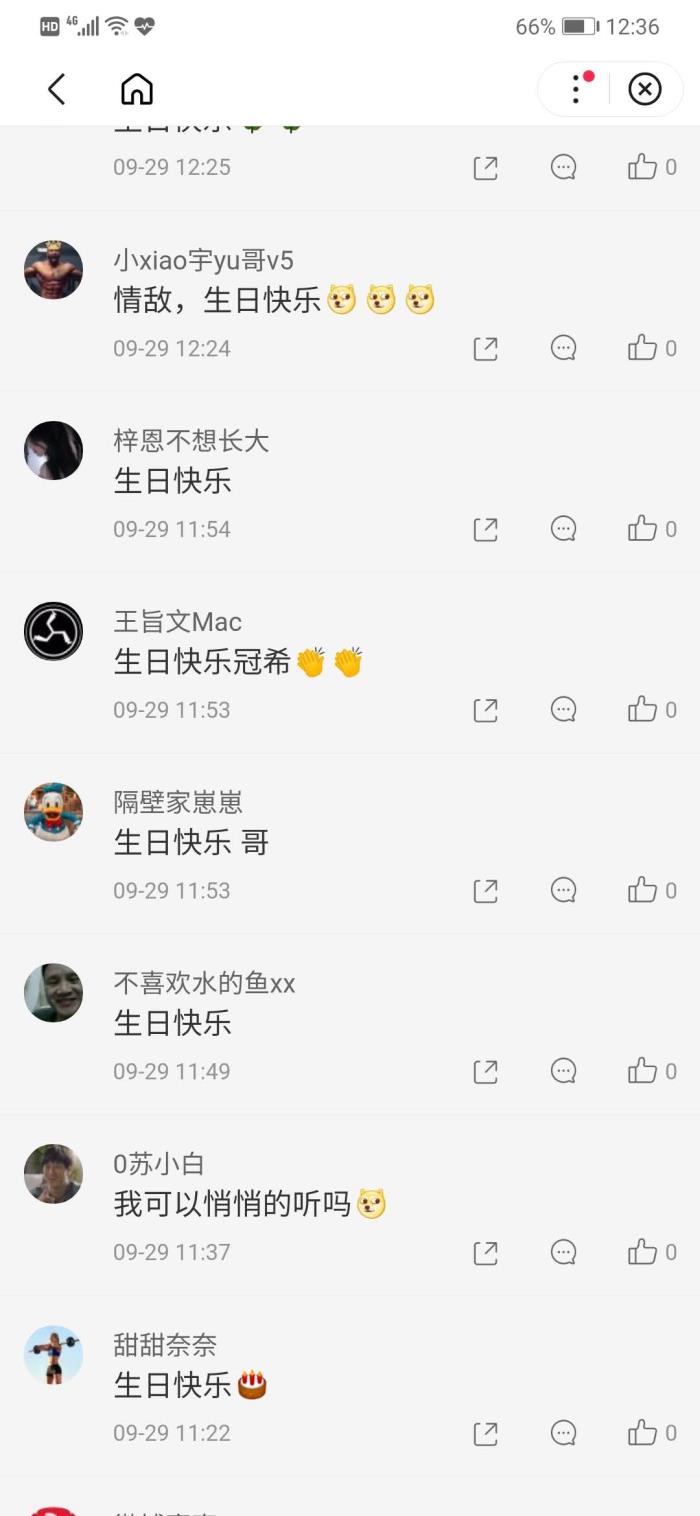Like the comment by 甜甜奈奈
Viewport: 700px width, 1516px height.
coord(643,1433)
